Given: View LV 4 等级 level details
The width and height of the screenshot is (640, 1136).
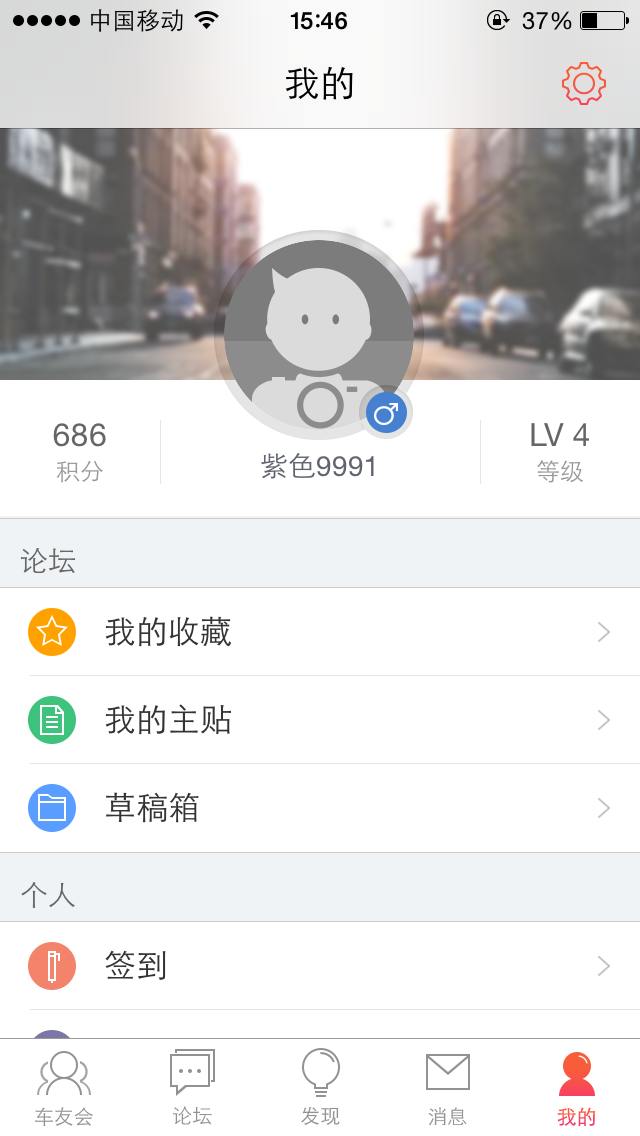Looking at the screenshot, I should (560, 452).
